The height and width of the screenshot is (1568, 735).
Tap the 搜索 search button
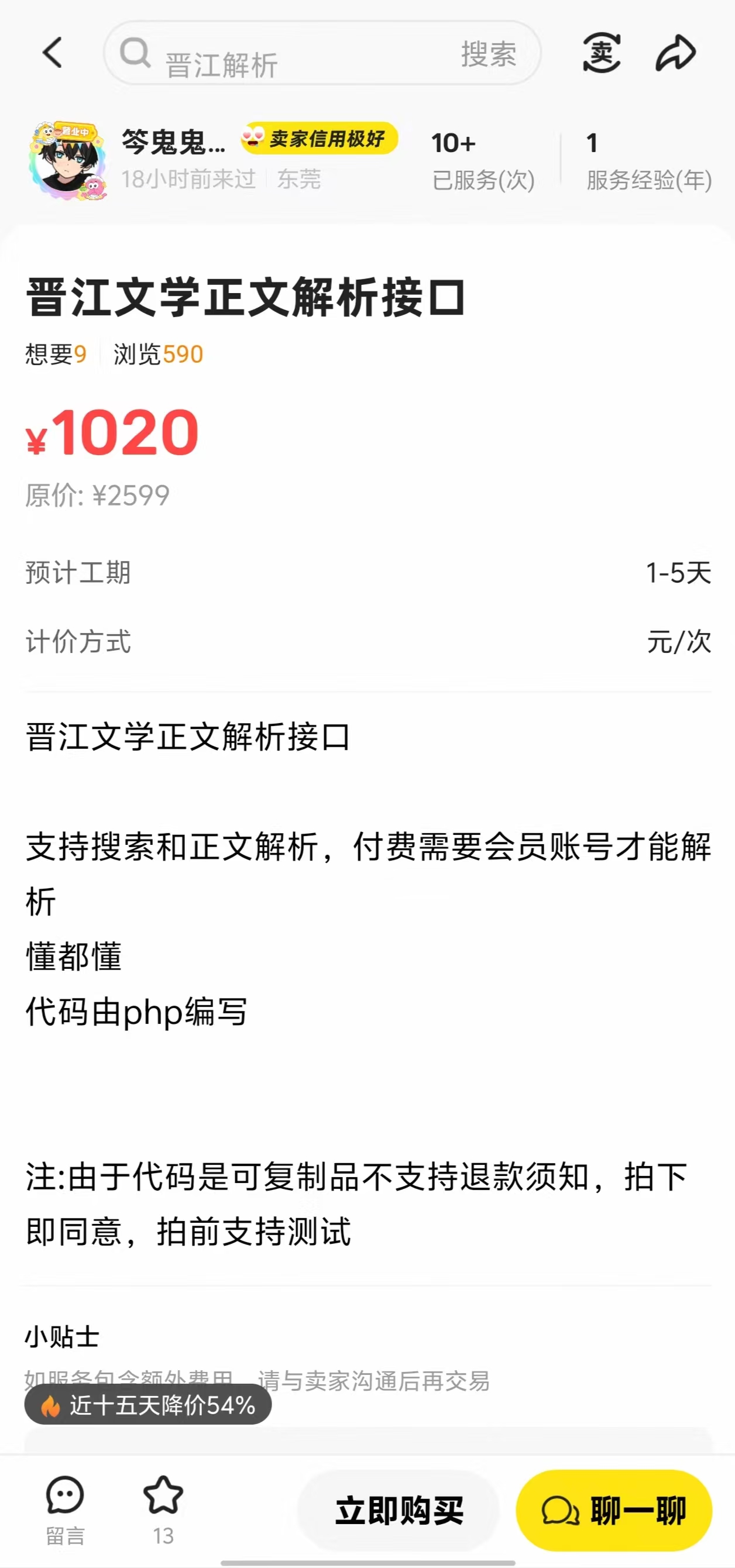[489, 54]
